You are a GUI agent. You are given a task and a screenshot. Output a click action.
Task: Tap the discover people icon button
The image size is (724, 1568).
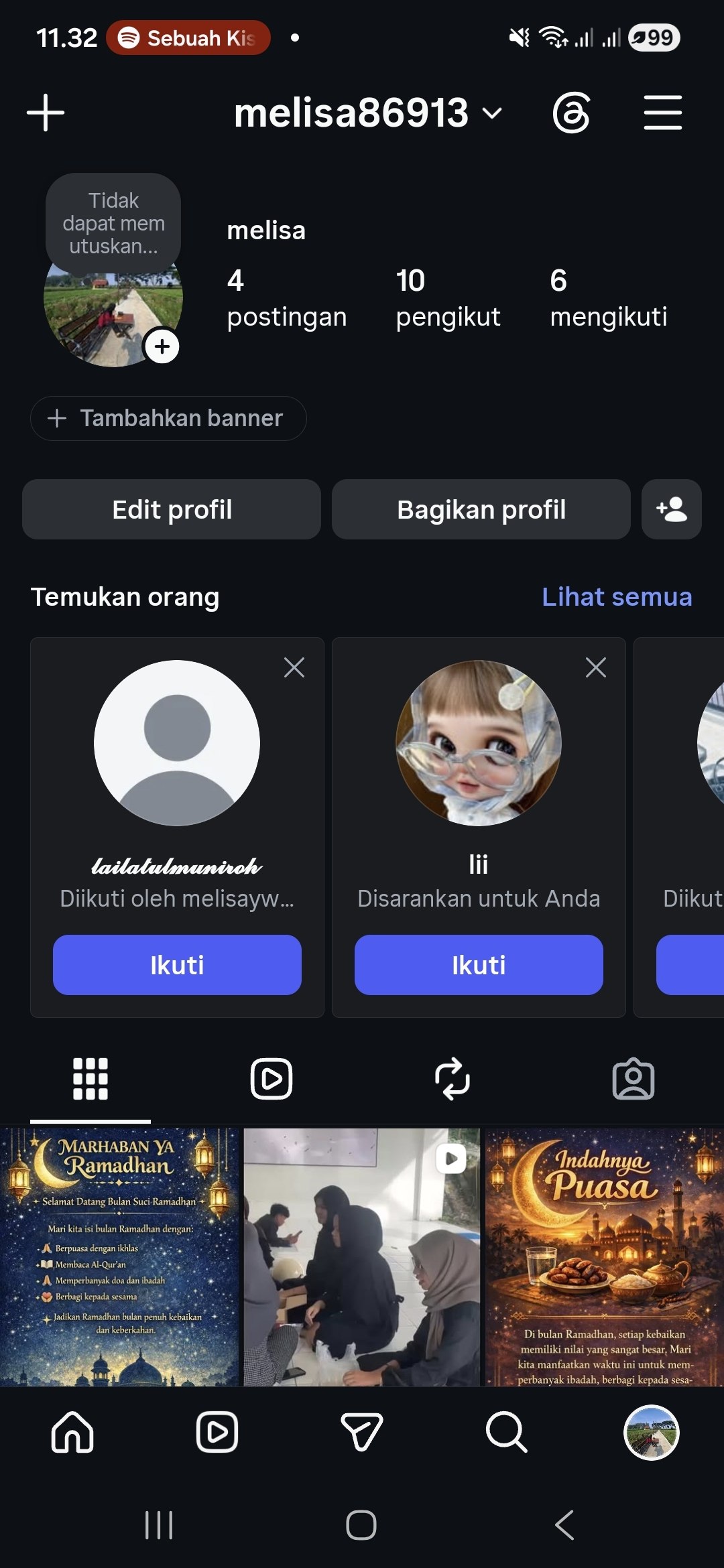672,509
